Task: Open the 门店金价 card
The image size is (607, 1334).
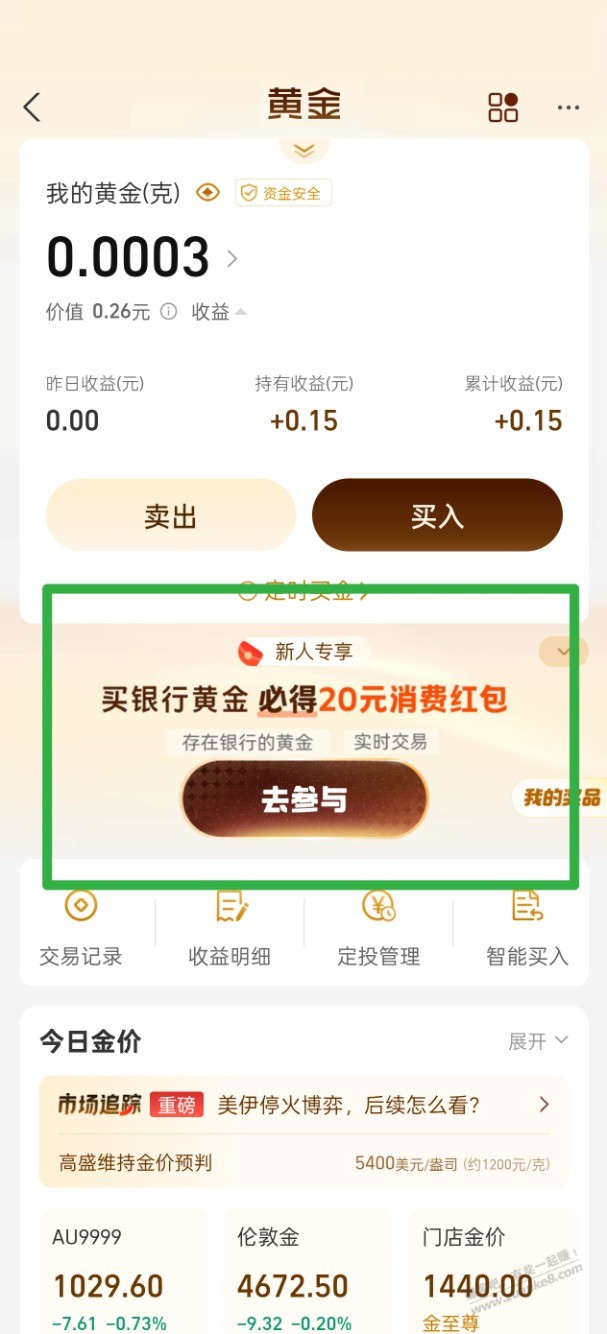Action: pos(488,1275)
